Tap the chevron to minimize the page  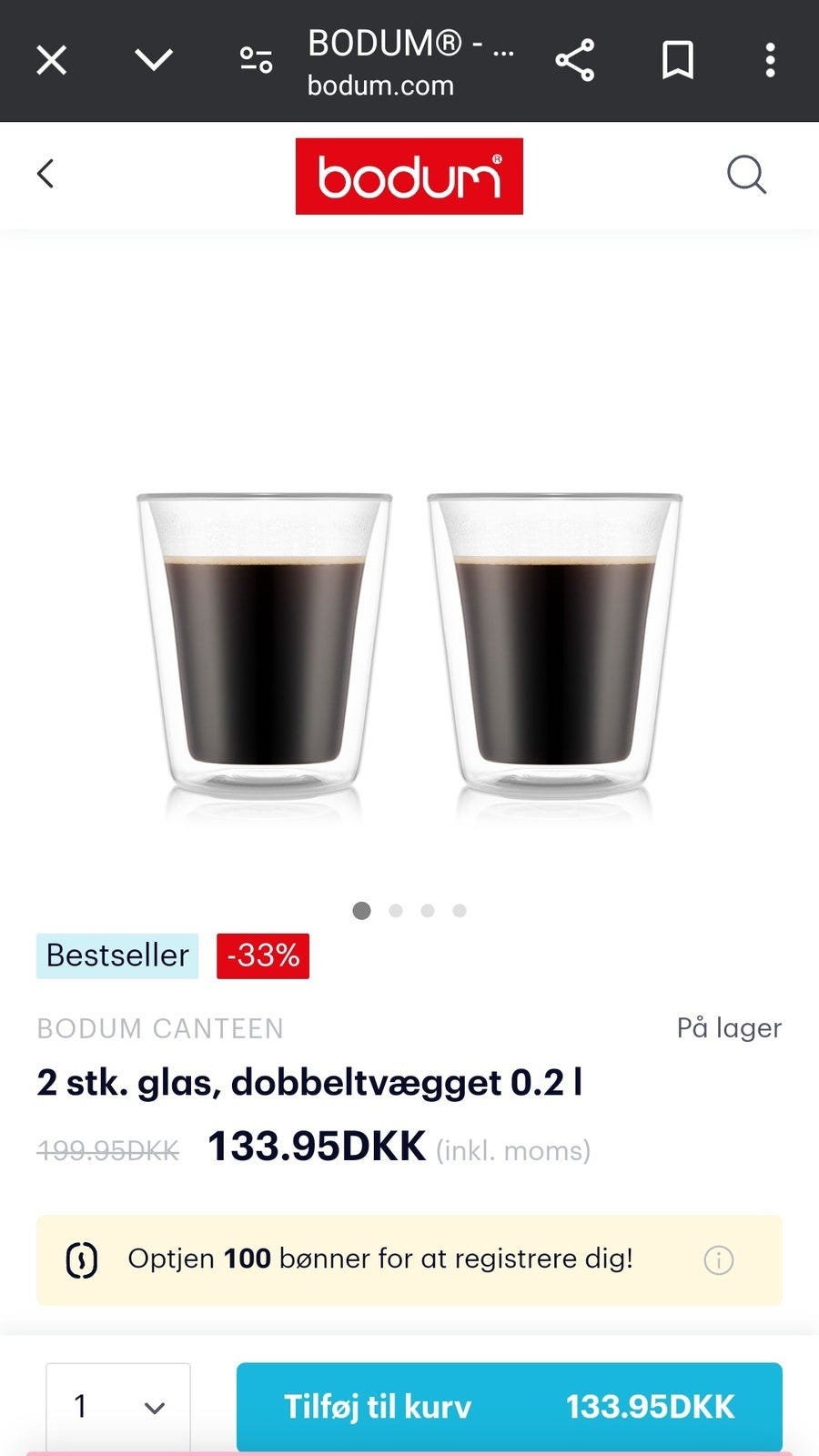pos(155,59)
